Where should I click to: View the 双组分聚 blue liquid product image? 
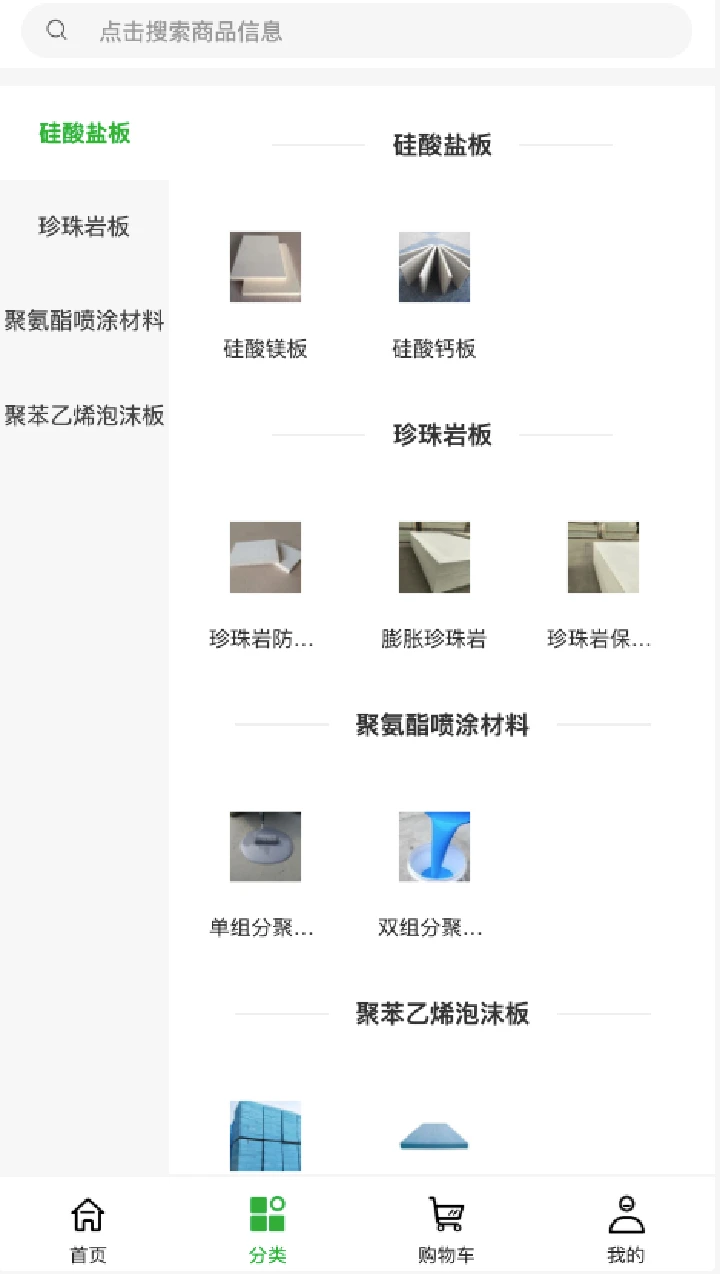(434, 846)
